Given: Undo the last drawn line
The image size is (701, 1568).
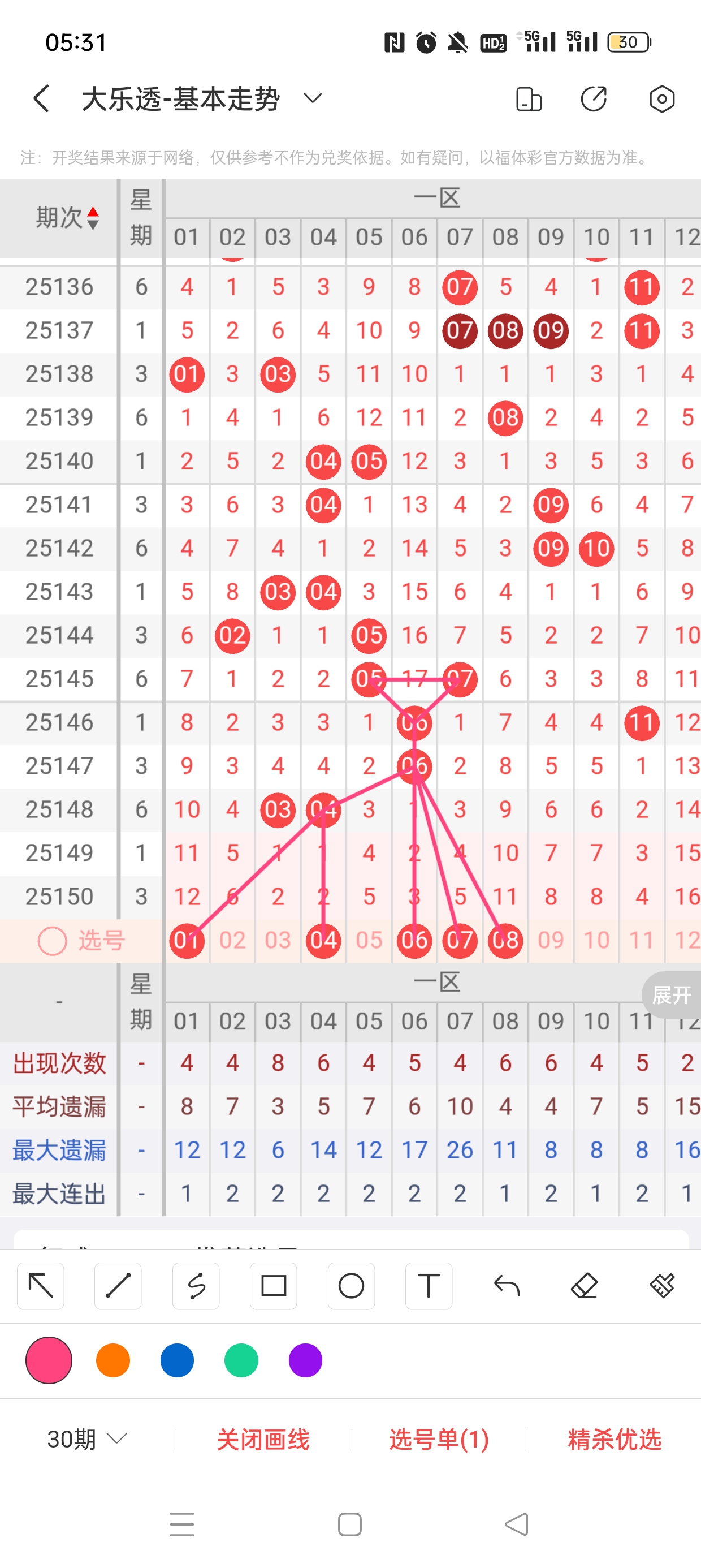Looking at the screenshot, I should tap(507, 1286).
